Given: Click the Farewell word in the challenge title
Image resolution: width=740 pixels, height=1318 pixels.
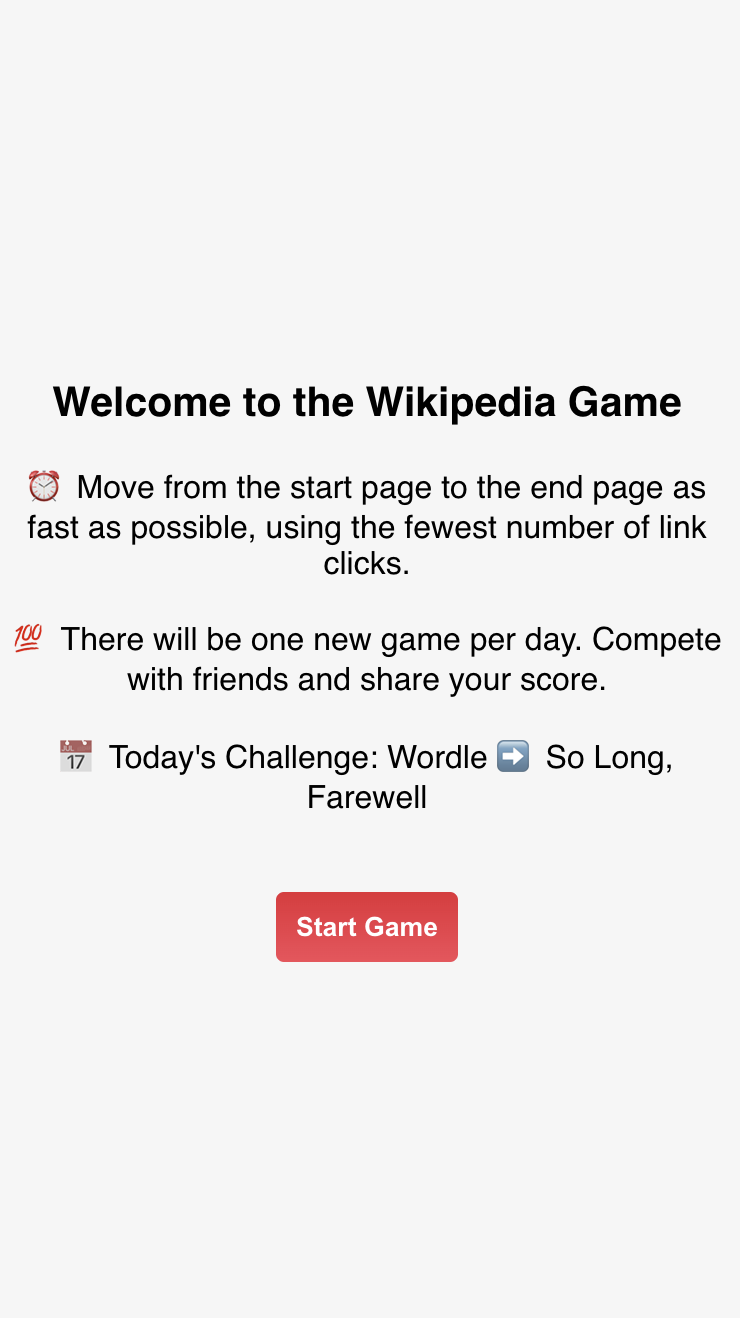Looking at the screenshot, I should click(x=367, y=797).
